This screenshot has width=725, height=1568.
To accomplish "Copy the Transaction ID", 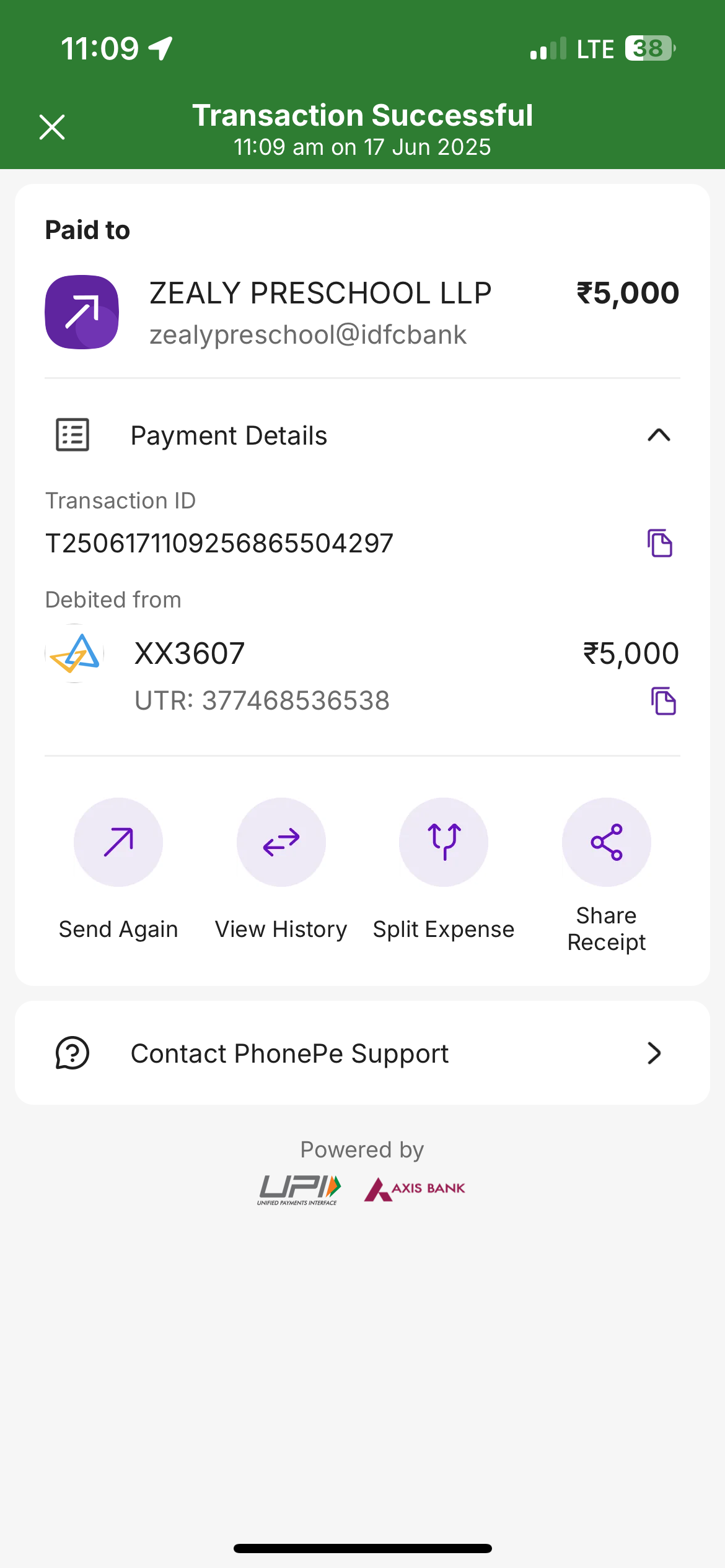I will (x=659, y=543).
